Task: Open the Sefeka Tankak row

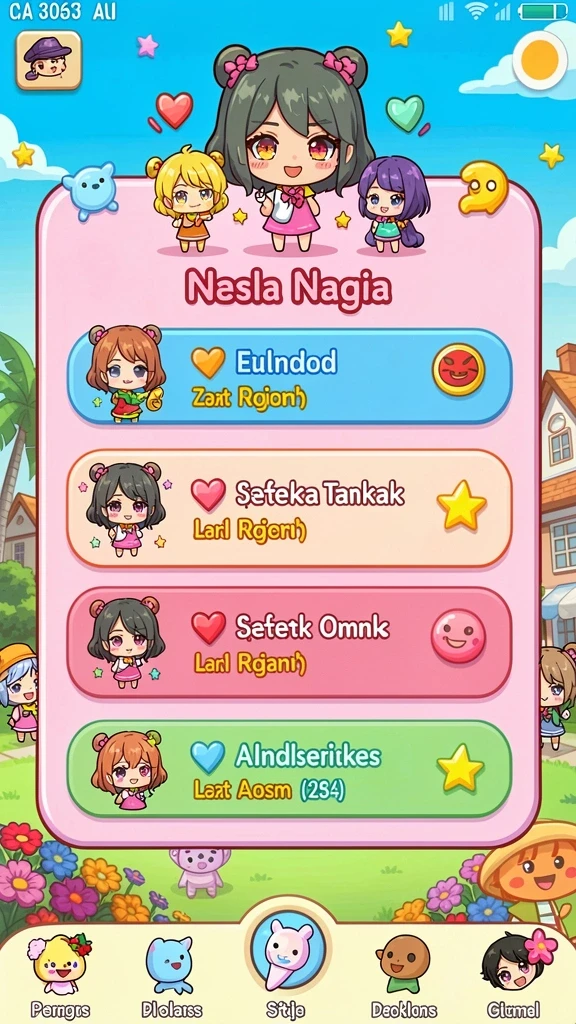Action: [289, 508]
